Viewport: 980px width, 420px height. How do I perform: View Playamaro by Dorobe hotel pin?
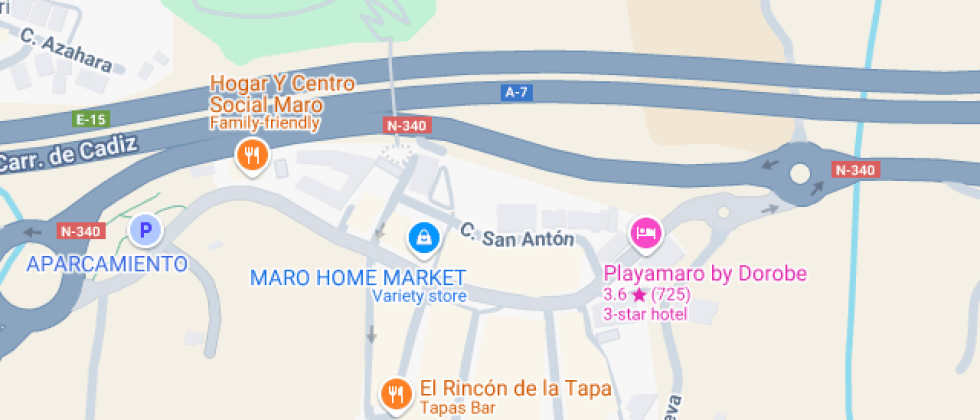click(x=645, y=233)
